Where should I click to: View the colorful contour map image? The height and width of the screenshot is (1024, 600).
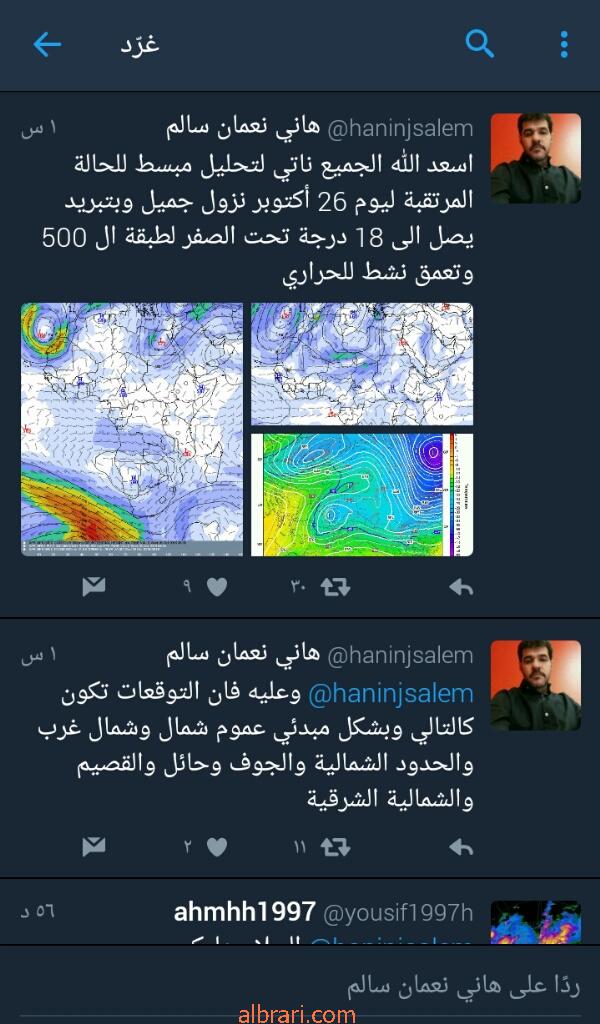[362, 494]
